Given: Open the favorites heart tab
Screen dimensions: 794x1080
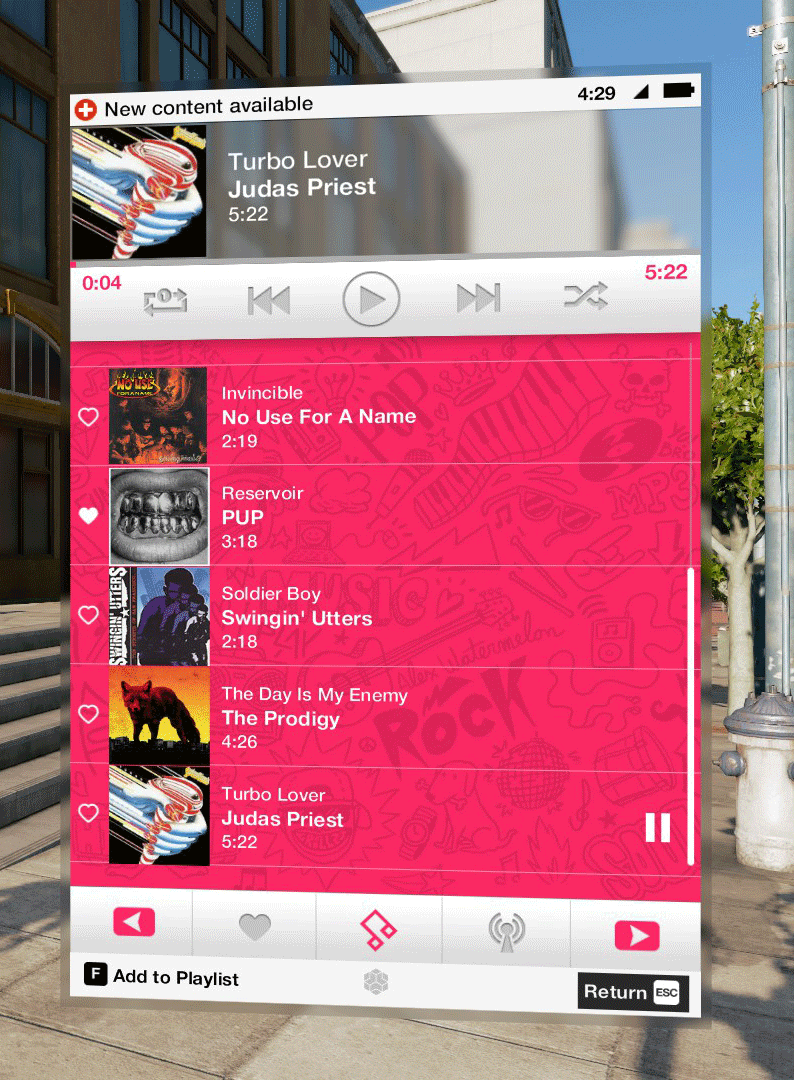Looking at the screenshot, I should pos(255,928).
